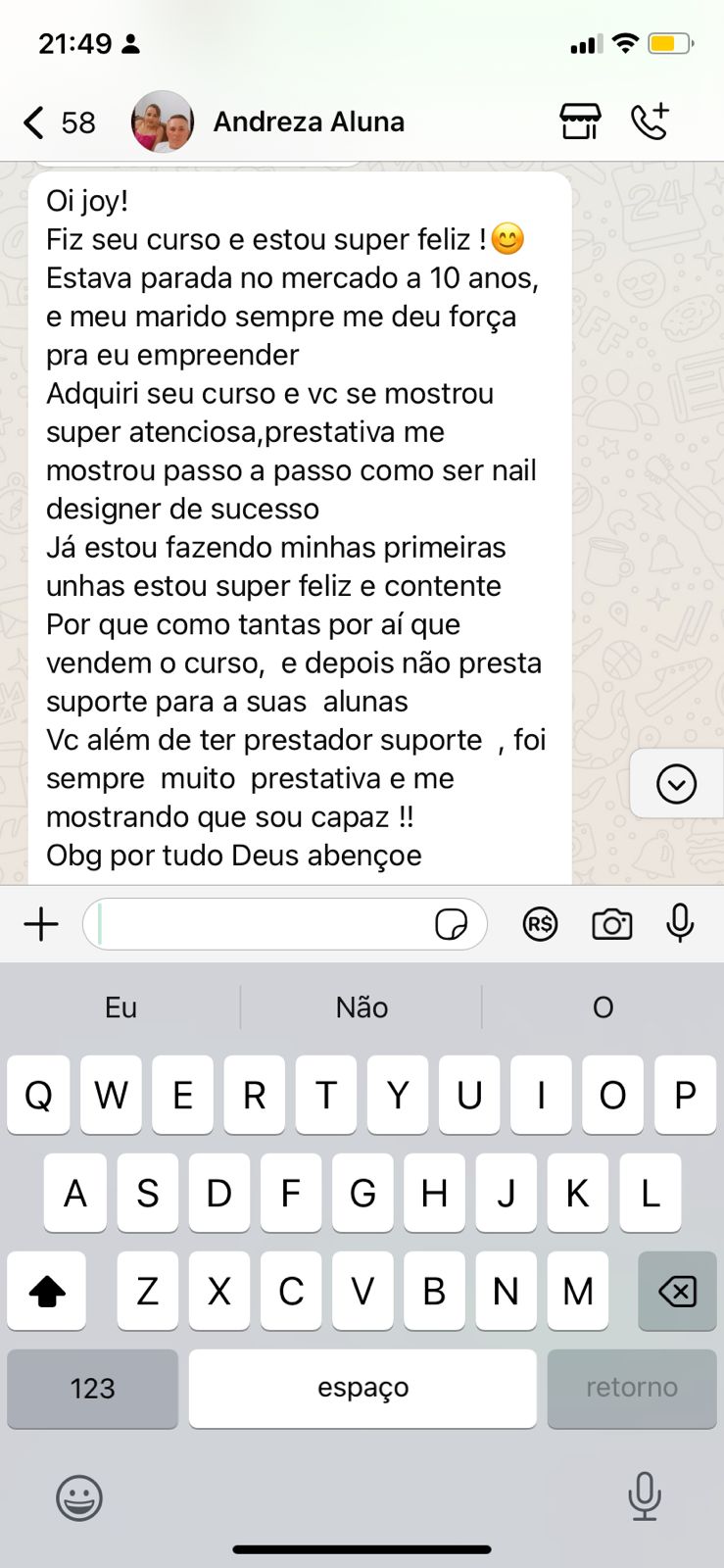
Task: Insert the suggestion word Não
Action: [x=361, y=1006]
